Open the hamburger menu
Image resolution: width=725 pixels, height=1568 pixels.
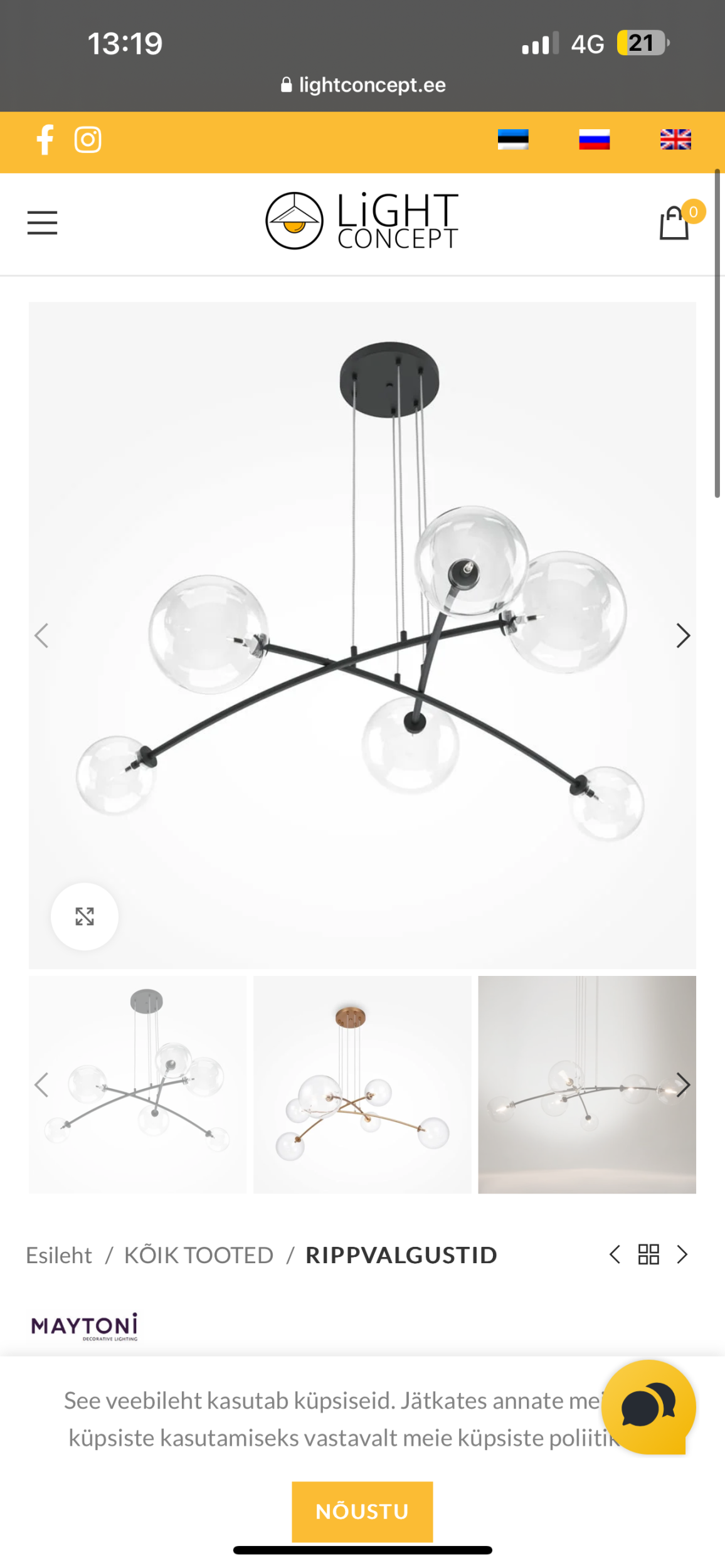point(42,223)
